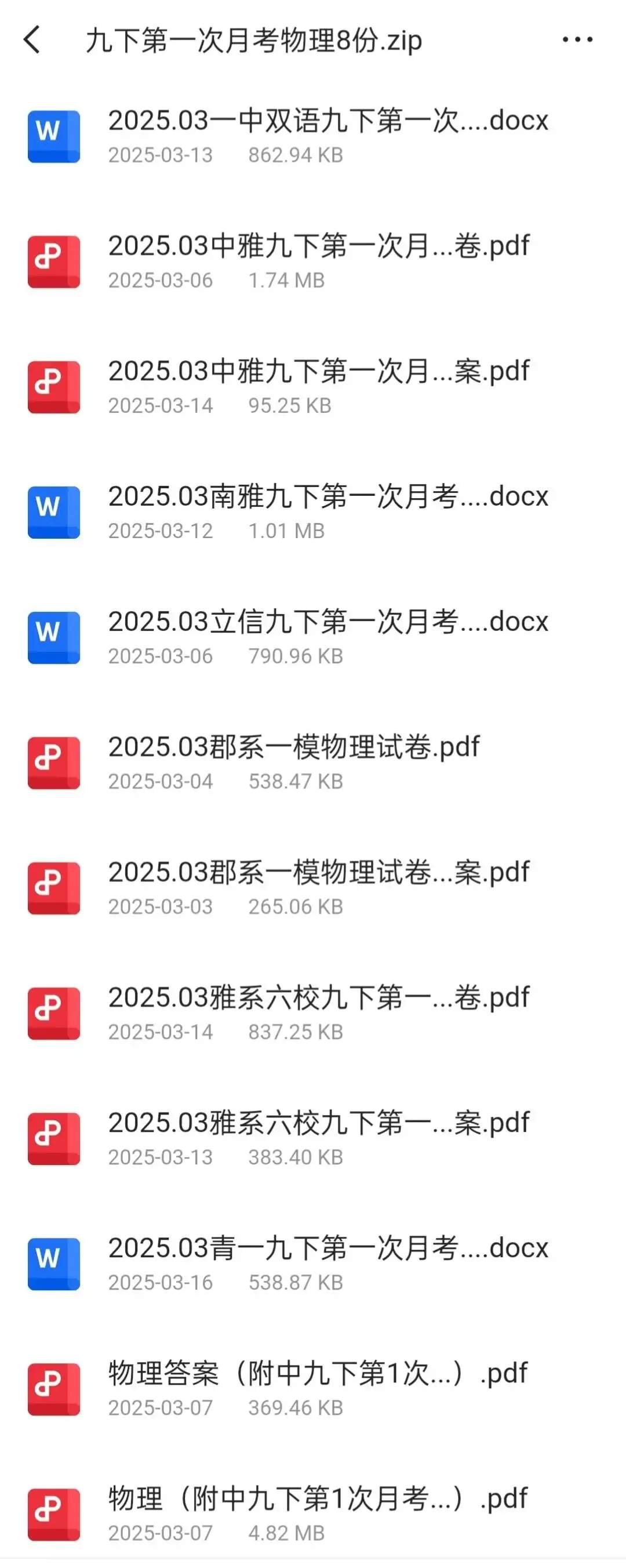This screenshot has height=1568, width=626.
Task: Open the 383.40 KB 雅系六校 pdf
Action: tap(312, 1139)
